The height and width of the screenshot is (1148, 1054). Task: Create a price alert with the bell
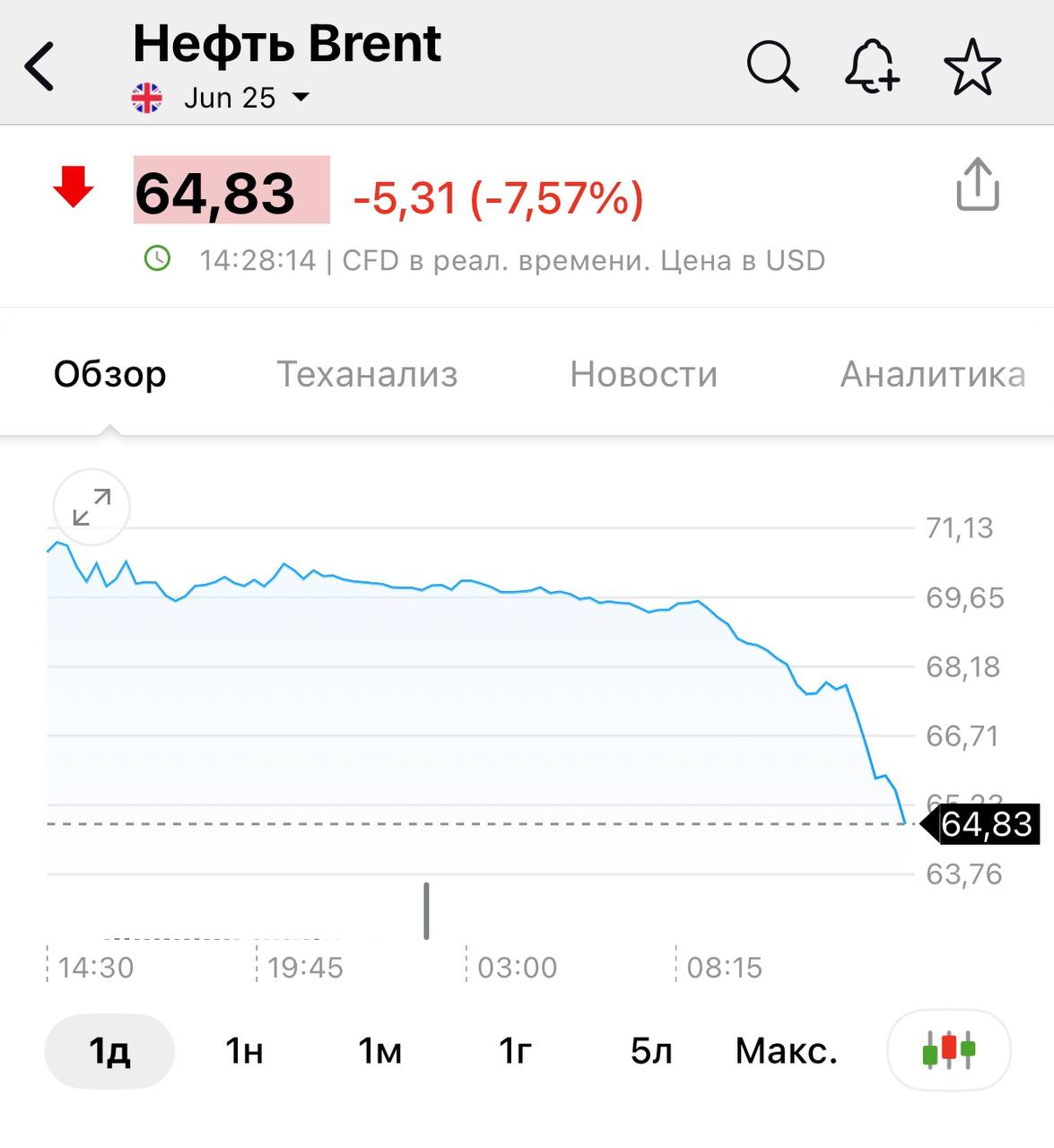pos(871,66)
